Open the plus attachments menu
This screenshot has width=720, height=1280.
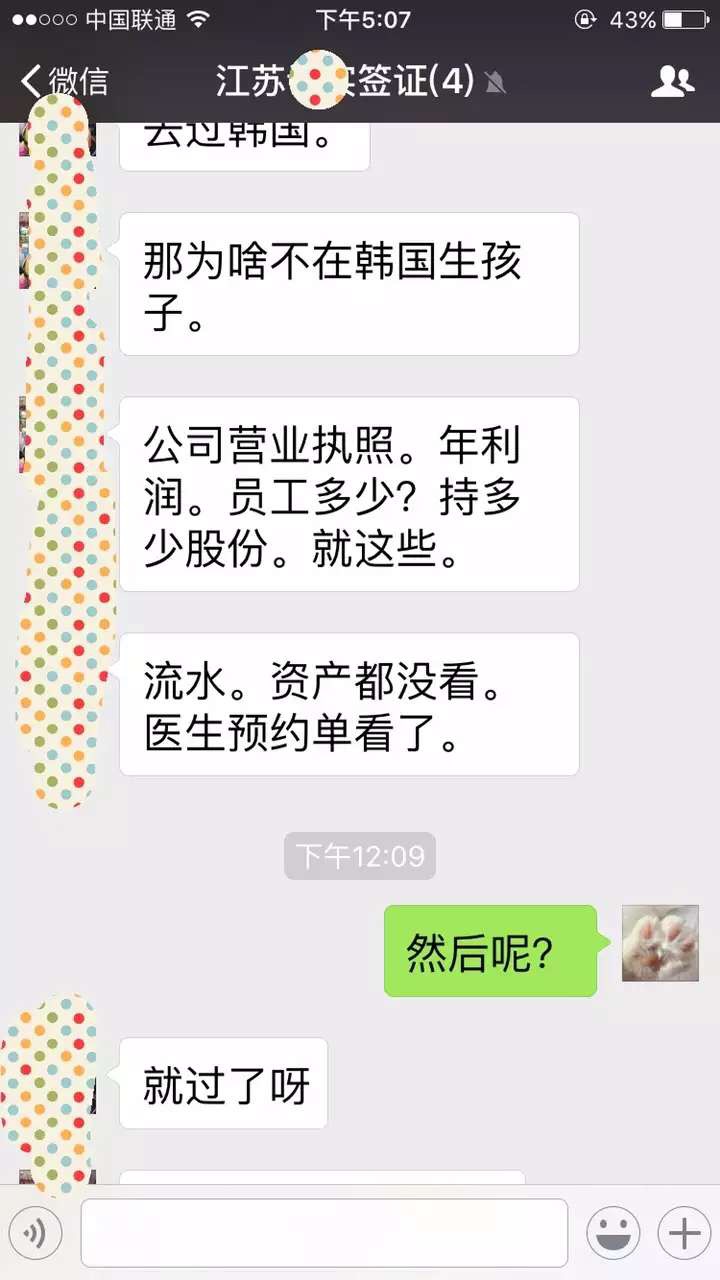[x=684, y=1234]
